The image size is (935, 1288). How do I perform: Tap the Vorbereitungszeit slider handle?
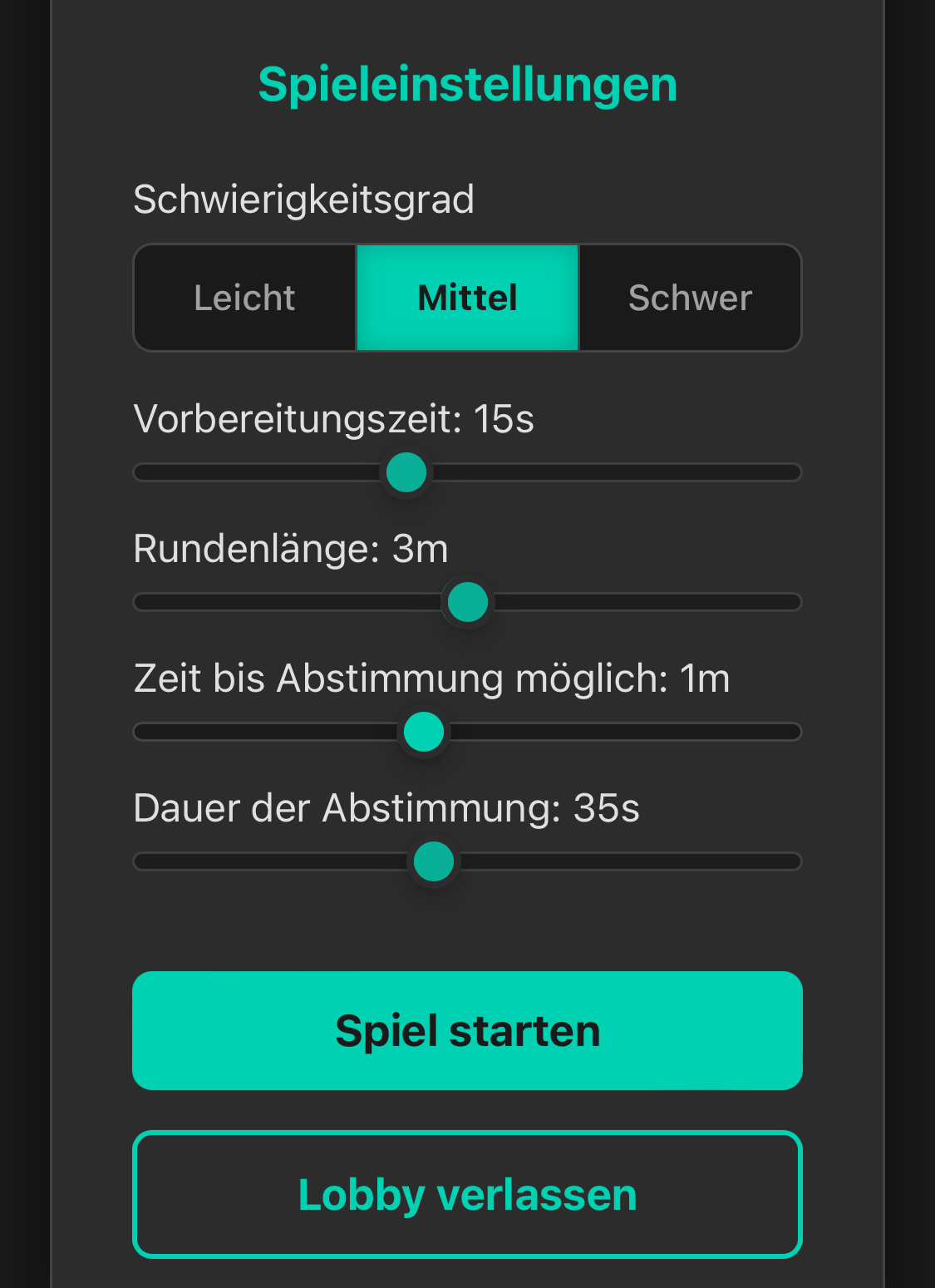click(x=406, y=472)
